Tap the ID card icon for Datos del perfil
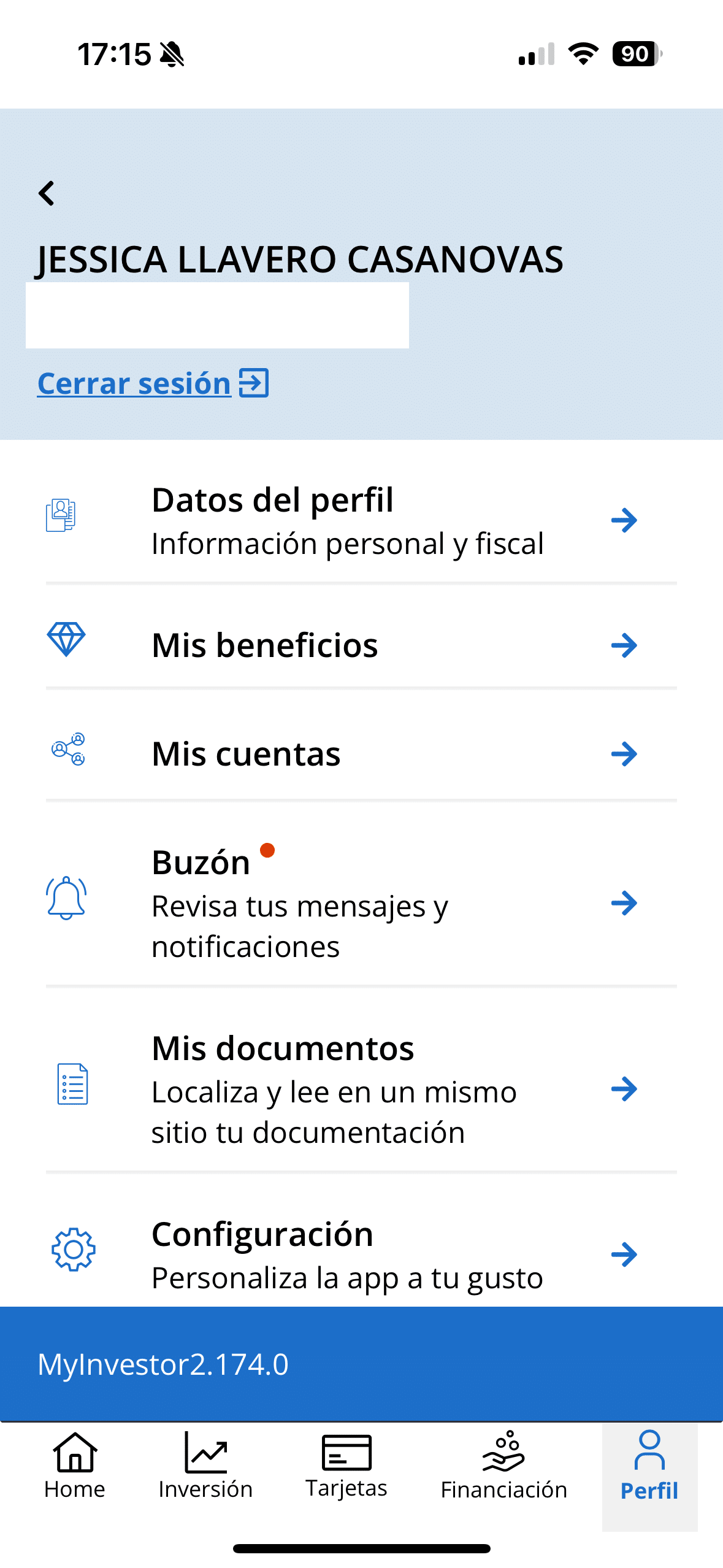This screenshot has width=723, height=1568. coord(61,517)
